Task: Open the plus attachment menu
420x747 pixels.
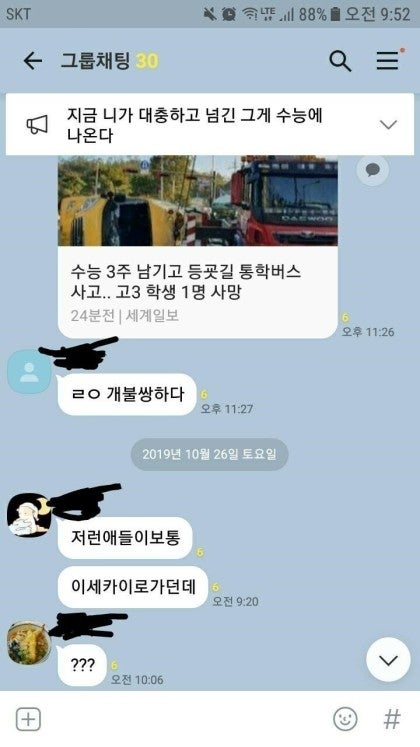Action: [28, 719]
